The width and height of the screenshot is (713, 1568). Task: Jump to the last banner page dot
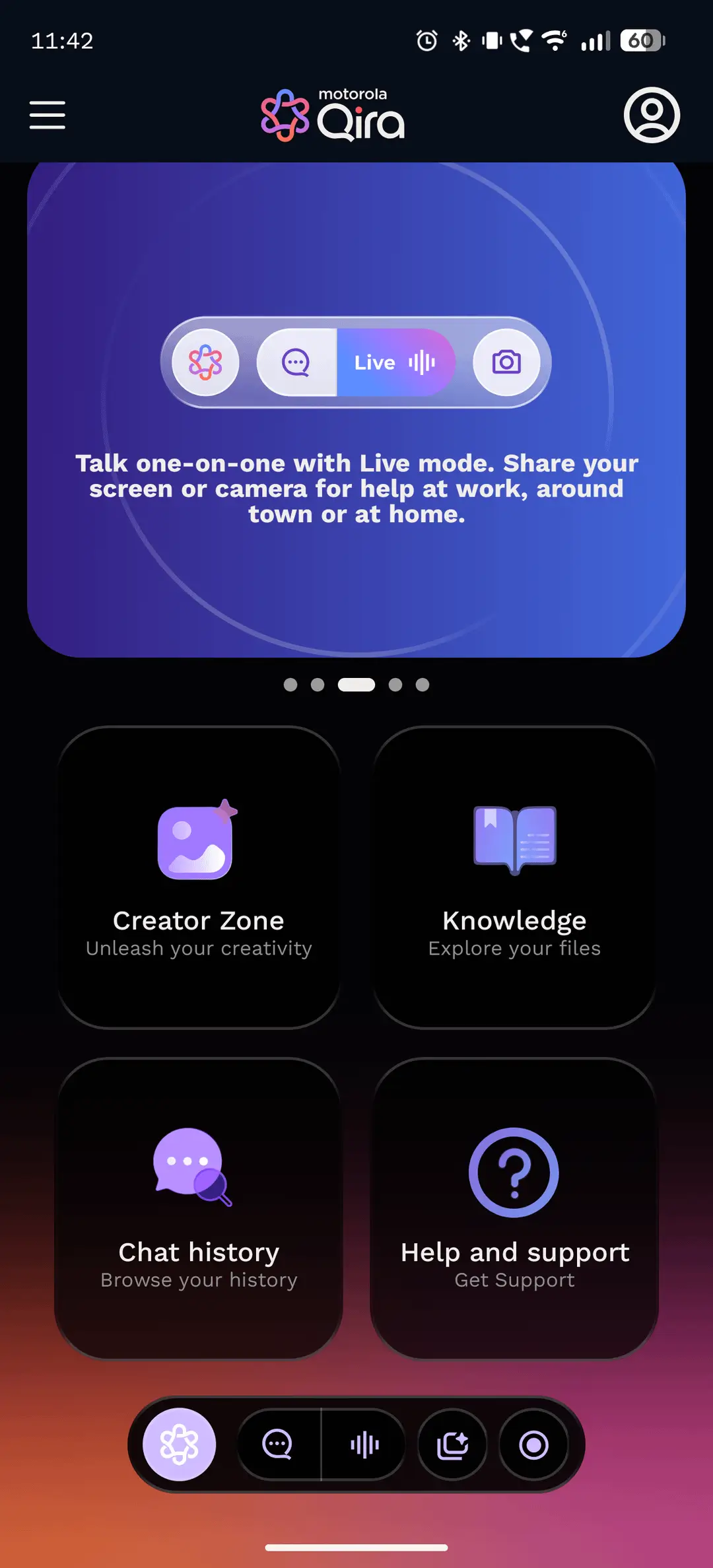[x=423, y=685]
